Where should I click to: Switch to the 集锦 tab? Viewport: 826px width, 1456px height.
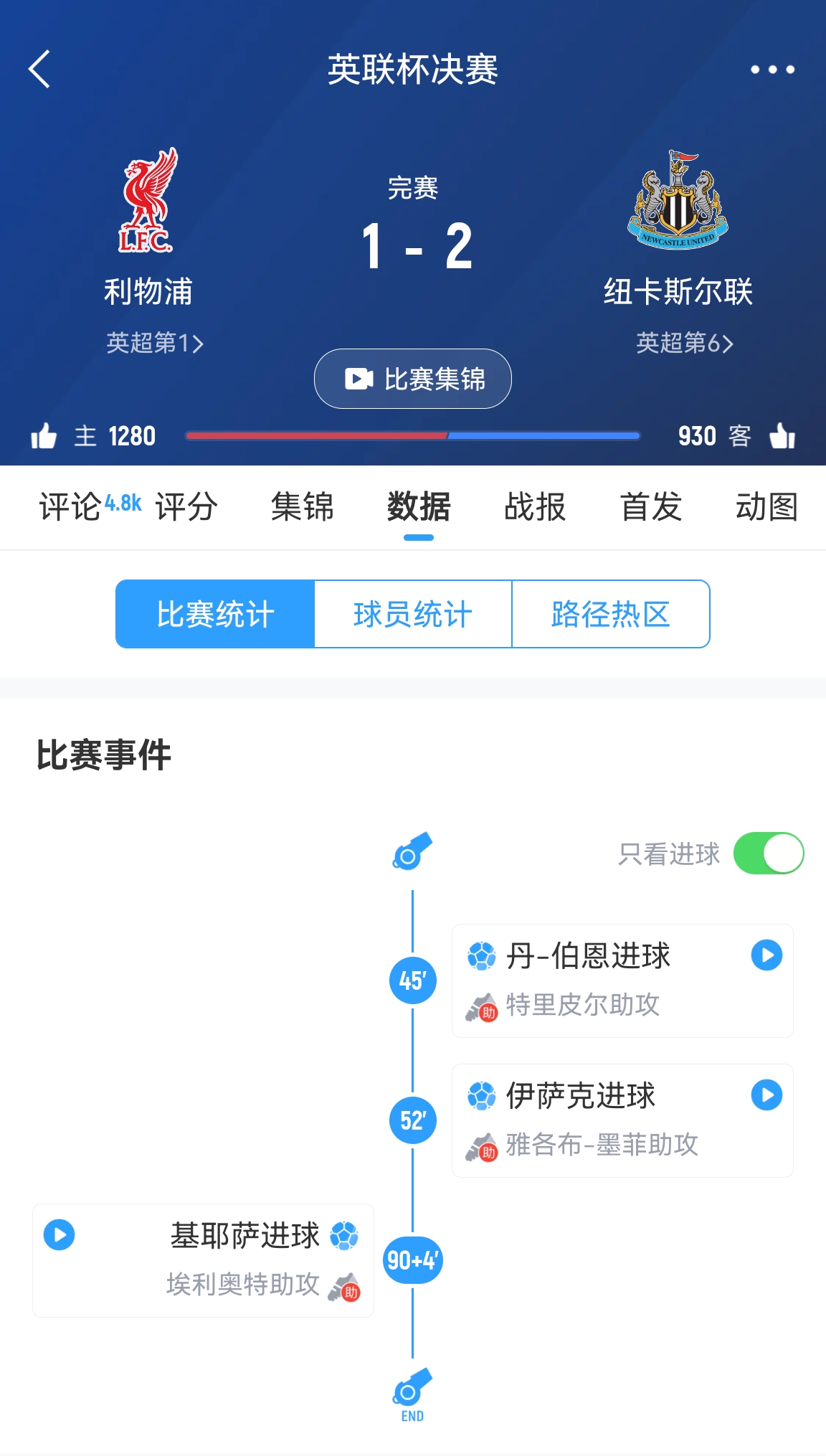pos(303,507)
